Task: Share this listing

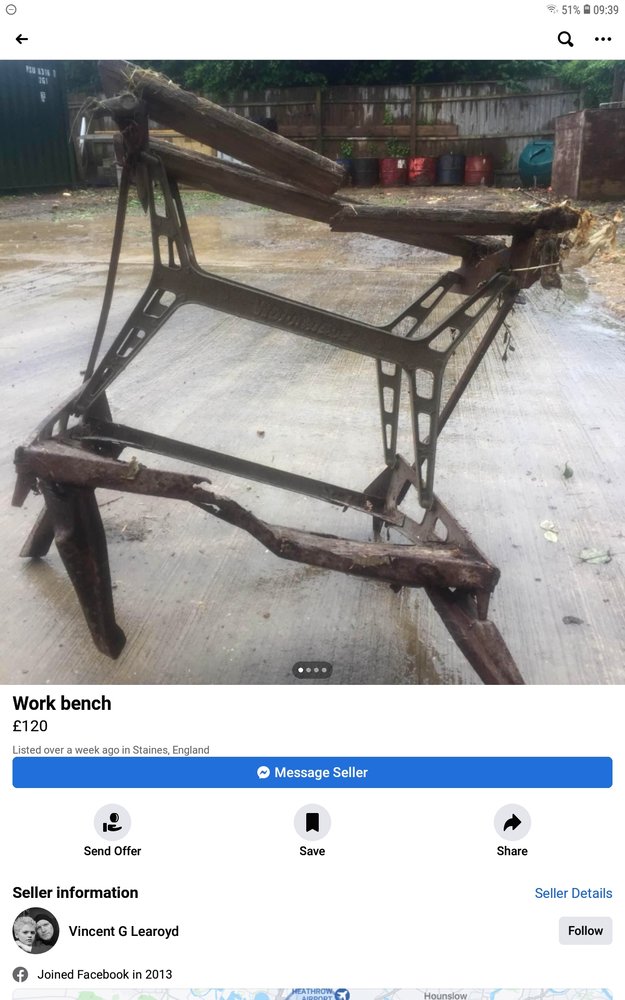Action: (x=512, y=831)
